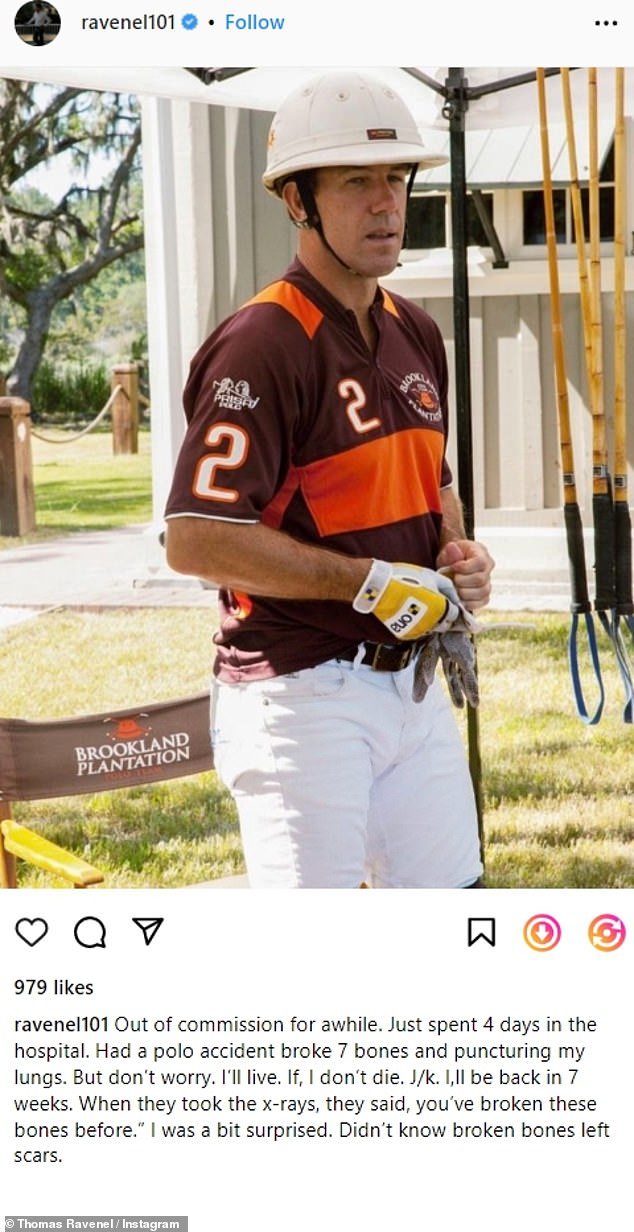
Task: Open ravenel101 from the caption
Action: (61, 1025)
